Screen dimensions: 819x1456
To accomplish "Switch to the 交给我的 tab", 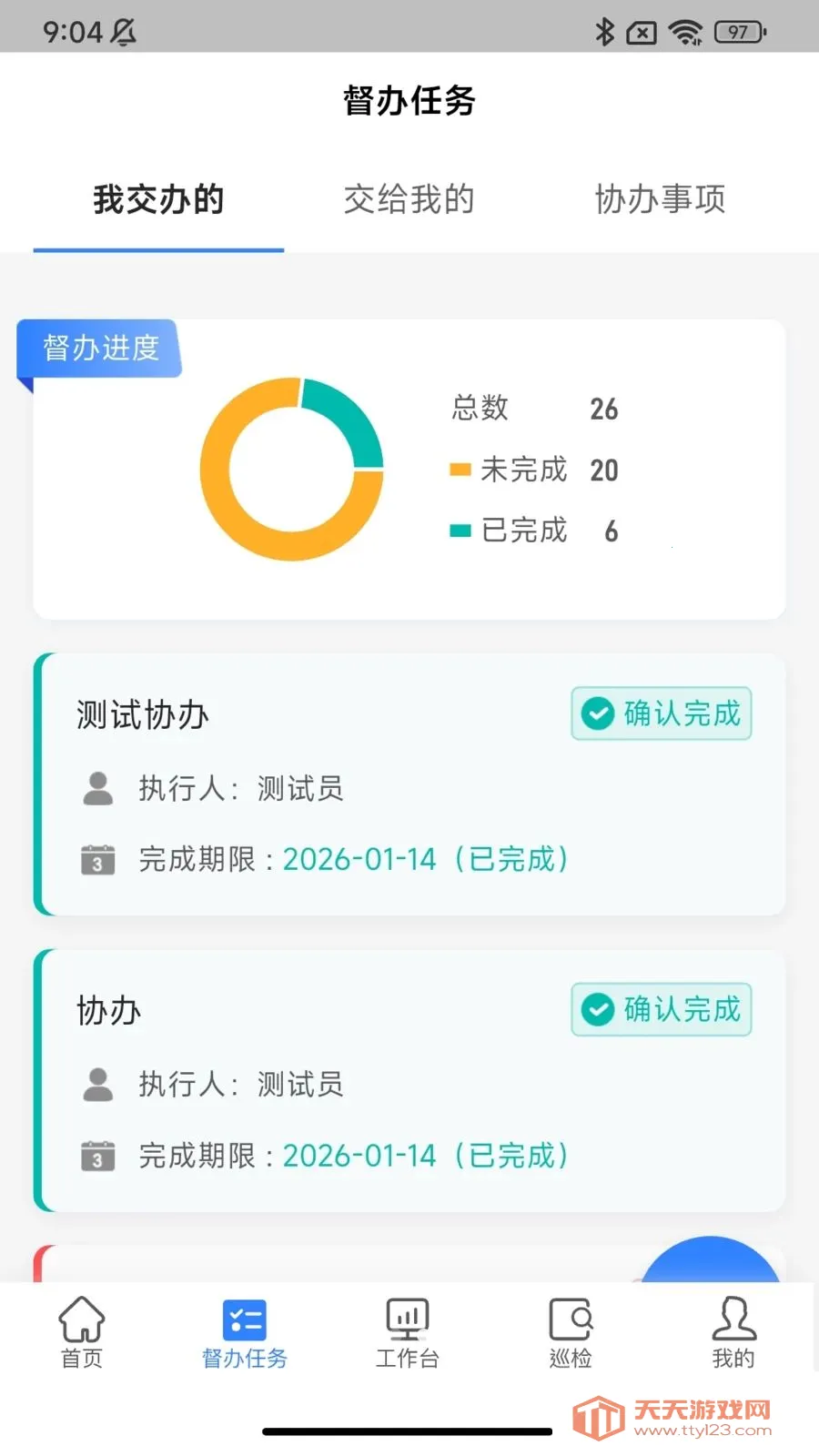I will coord(409,199).
